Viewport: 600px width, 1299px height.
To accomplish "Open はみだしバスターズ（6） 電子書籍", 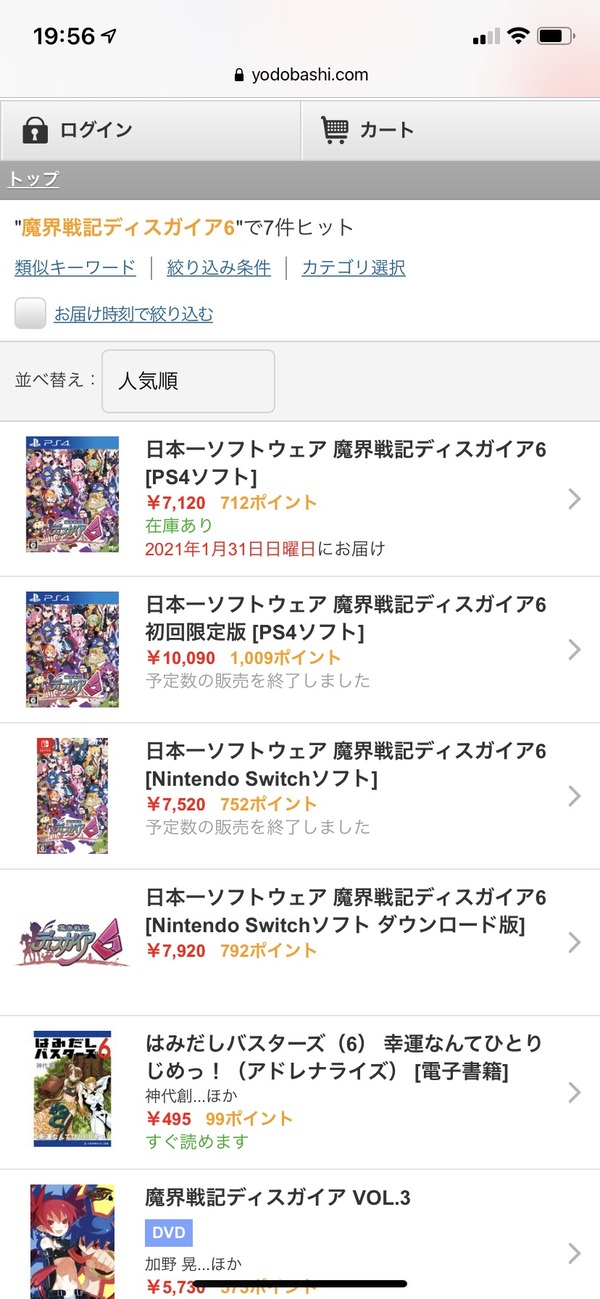I will pos(345,1057).
